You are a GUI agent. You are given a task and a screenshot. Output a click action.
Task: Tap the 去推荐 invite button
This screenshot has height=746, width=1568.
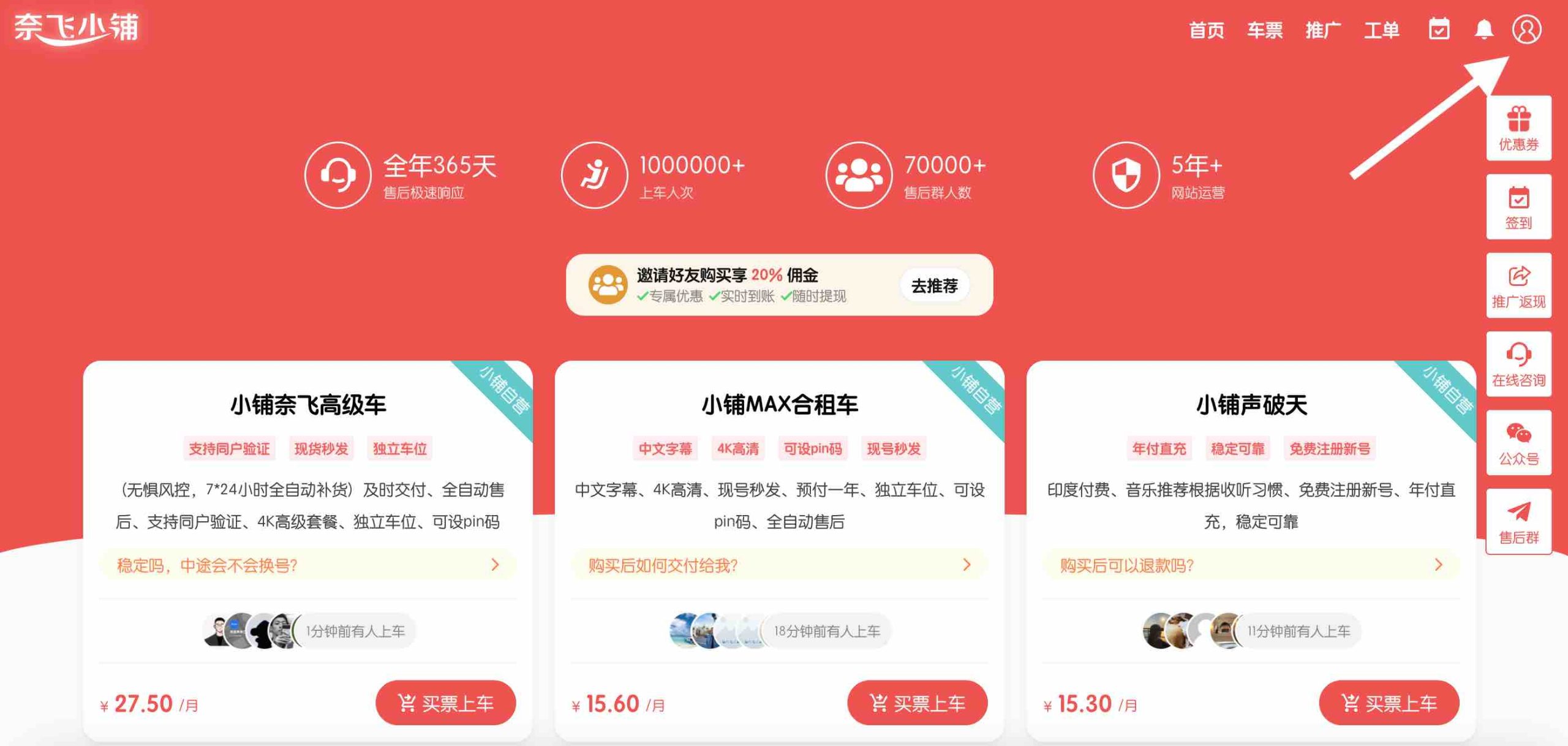[934, 285]
